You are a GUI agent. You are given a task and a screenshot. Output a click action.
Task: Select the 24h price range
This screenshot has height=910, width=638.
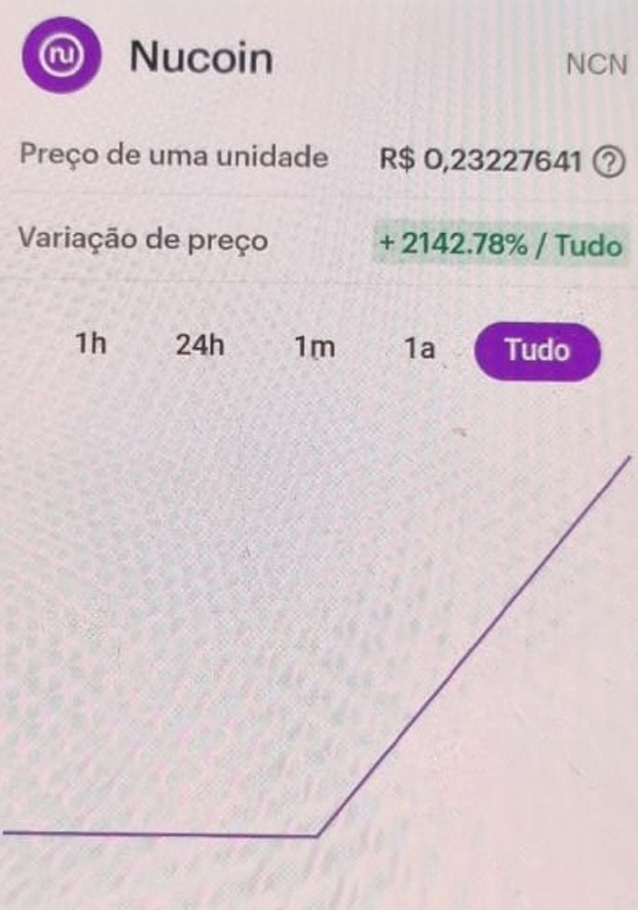(200, 347)
